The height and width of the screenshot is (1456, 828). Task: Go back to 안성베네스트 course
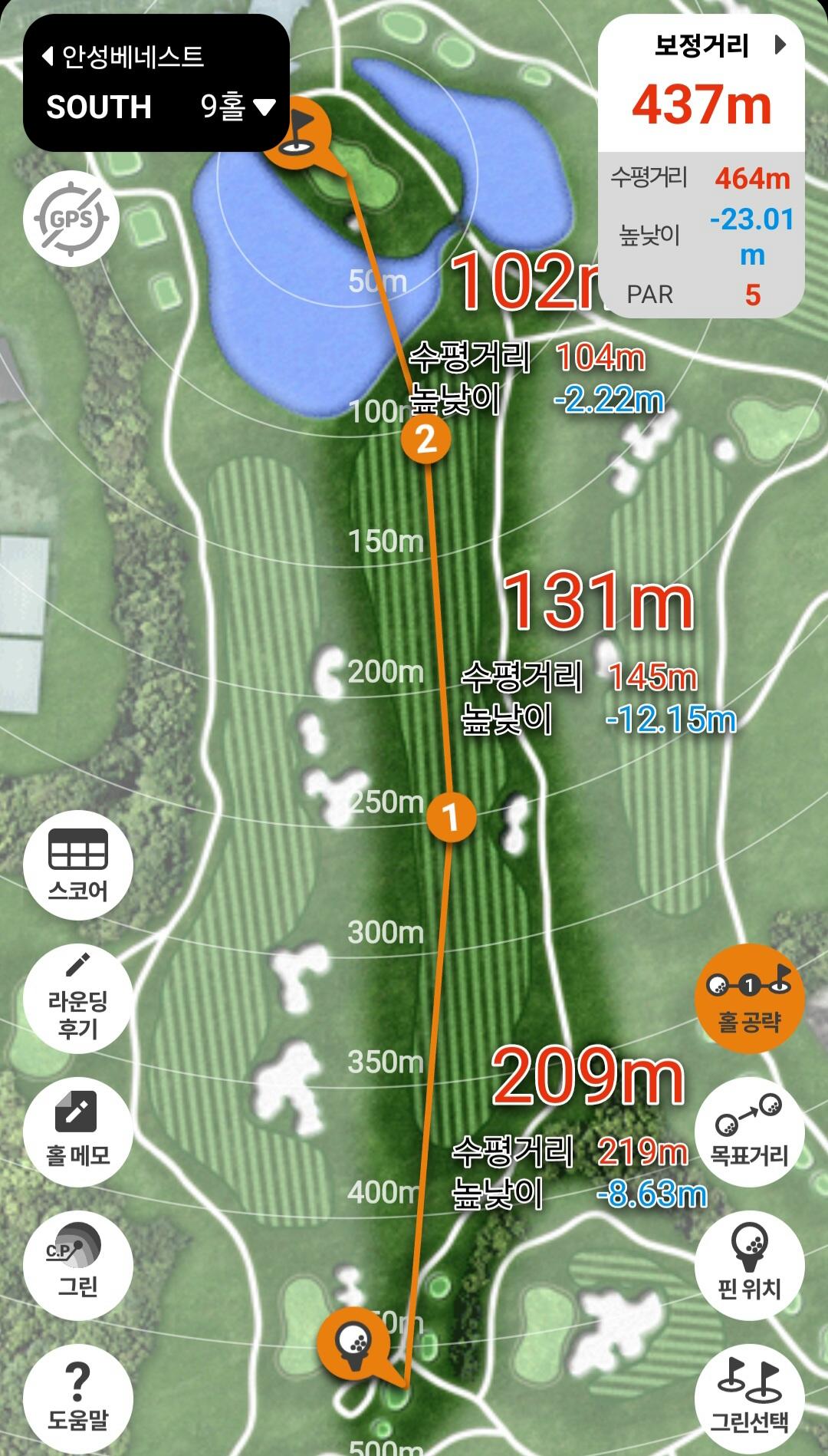(123, 56)
